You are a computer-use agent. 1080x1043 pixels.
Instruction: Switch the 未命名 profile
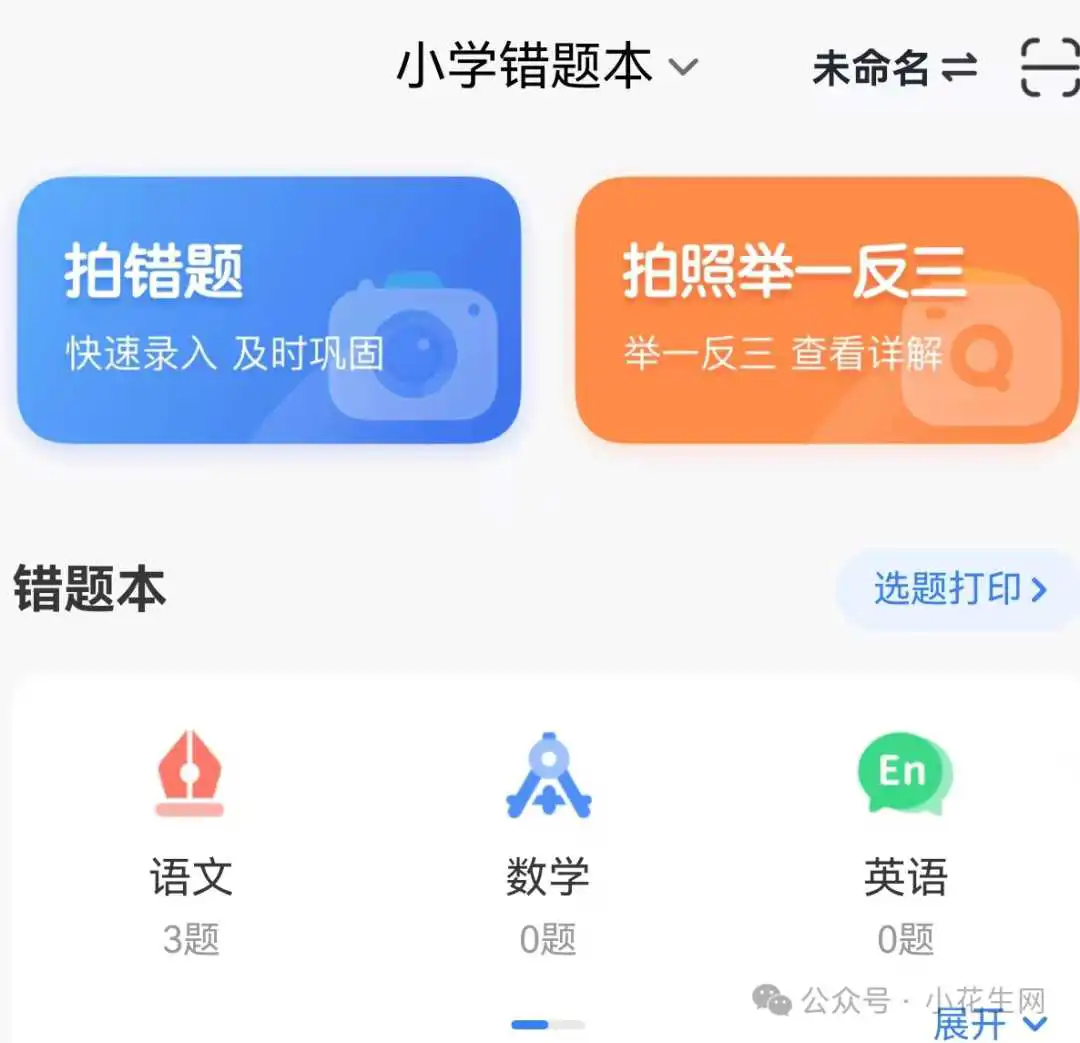pos(894,69)
